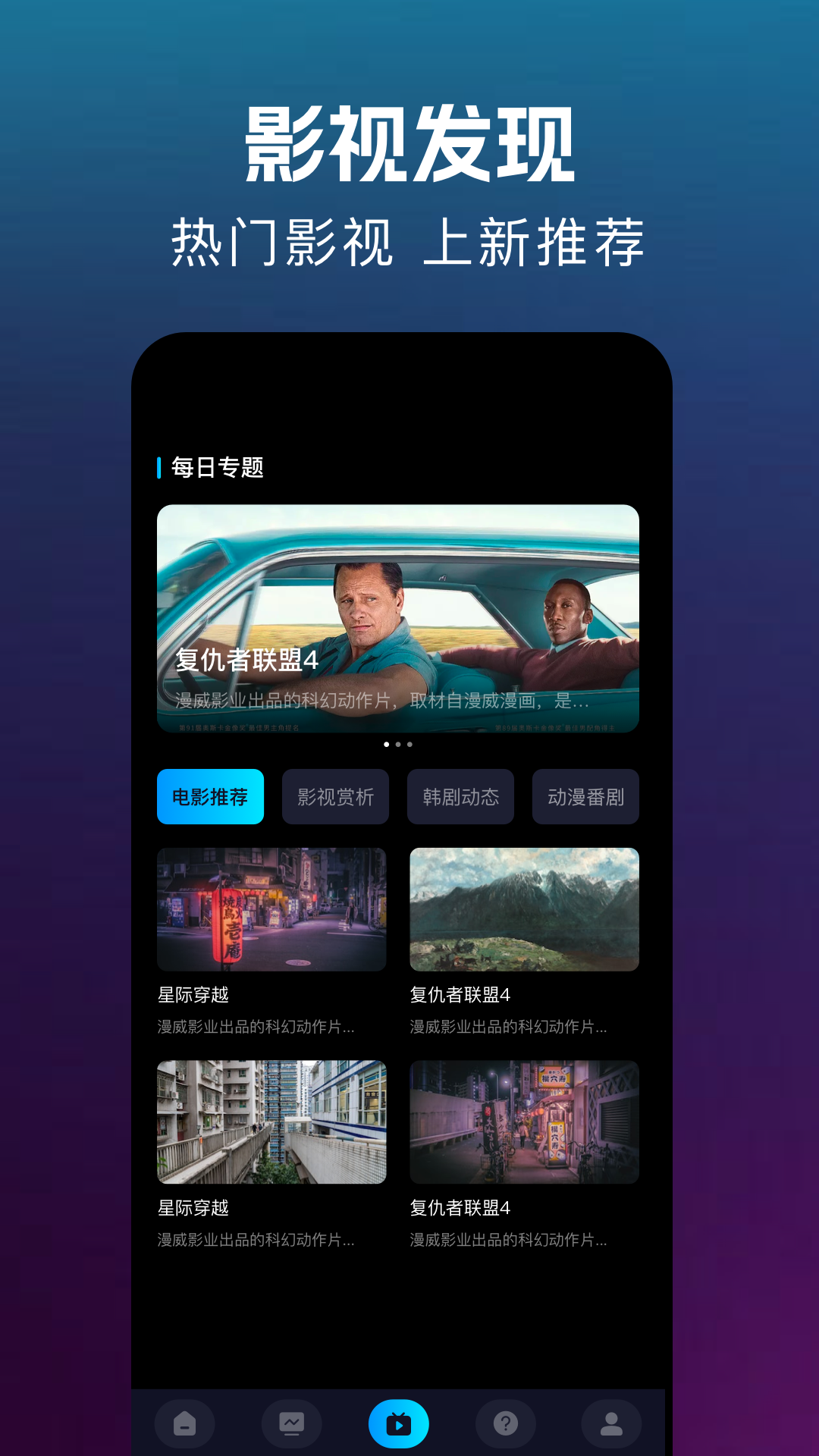Open the 复仇者联盟4 featured banner

click(x=397, y=617)
